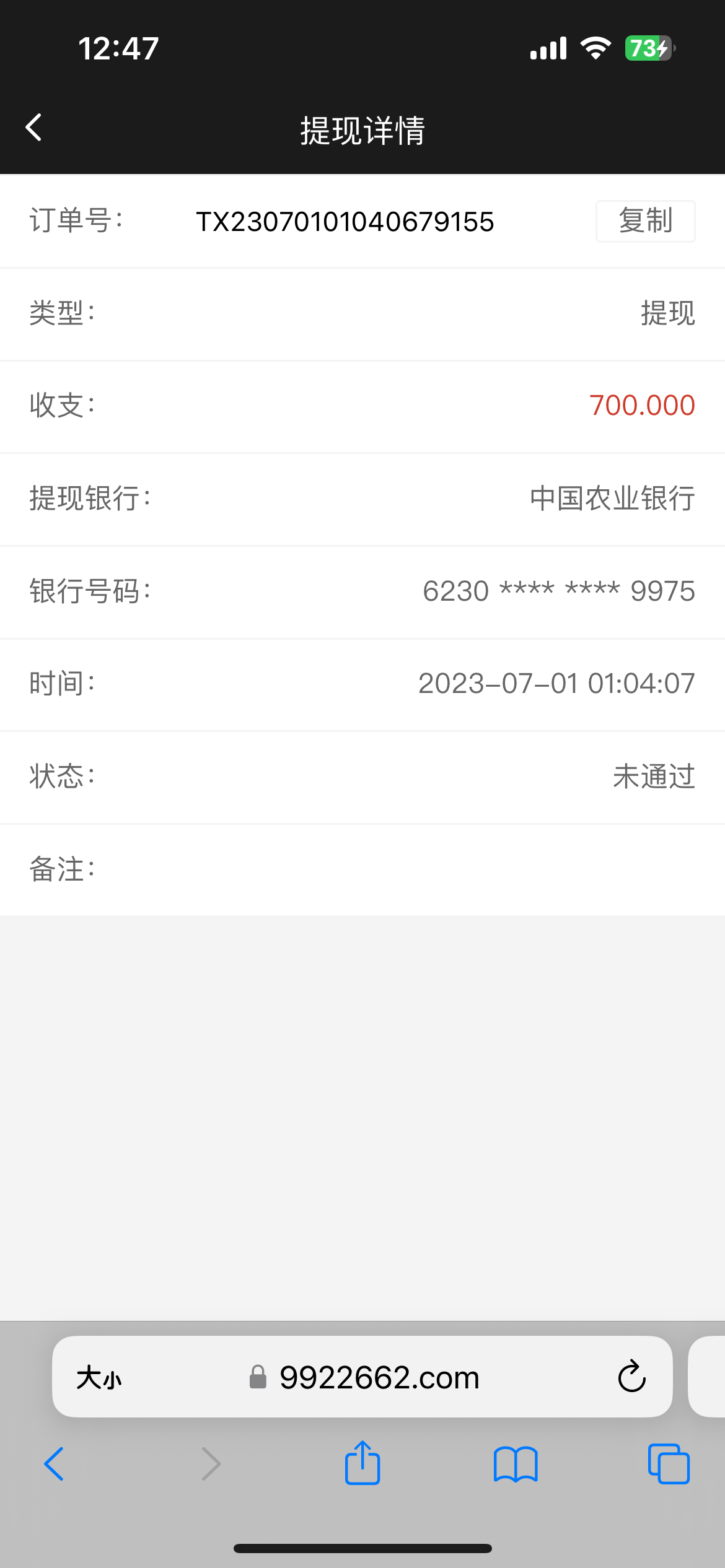Open the Safari share sheet
This screenshot has width=725, height=1568.
point(362,1463)
